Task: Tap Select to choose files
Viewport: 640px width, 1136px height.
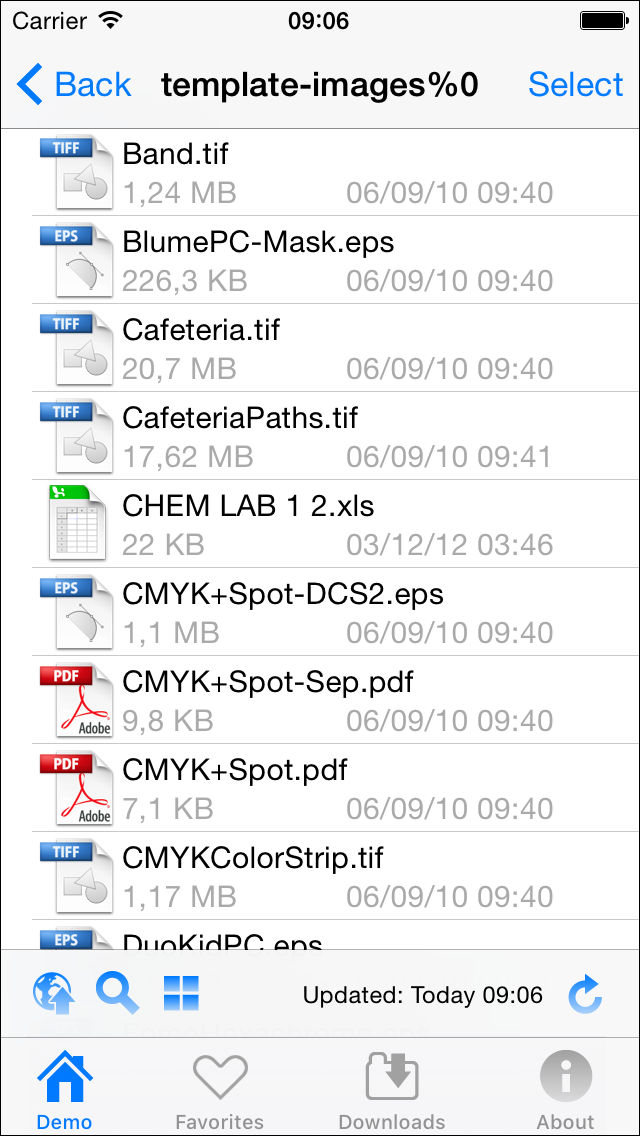Action: [575, 84]
